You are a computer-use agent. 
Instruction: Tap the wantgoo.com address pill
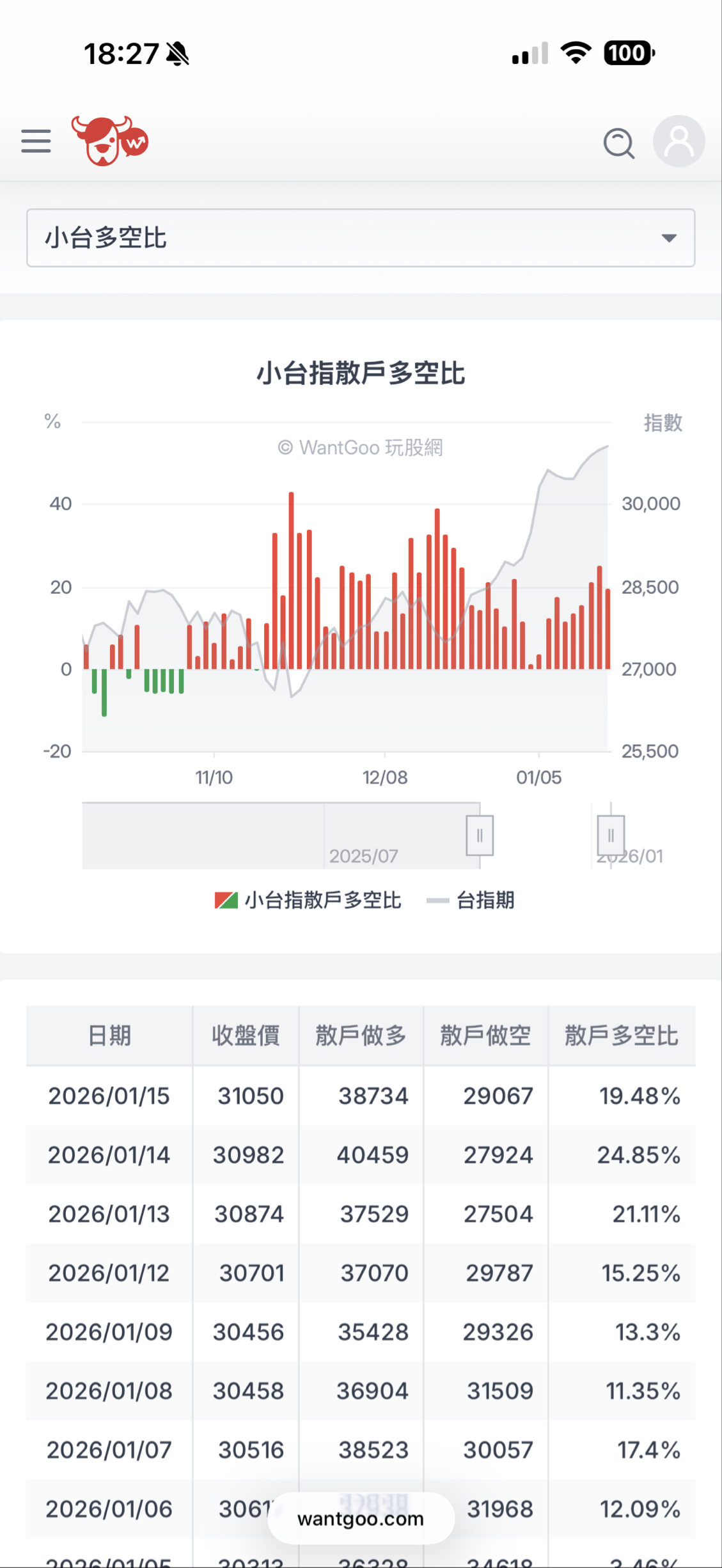coord(361,1518)
